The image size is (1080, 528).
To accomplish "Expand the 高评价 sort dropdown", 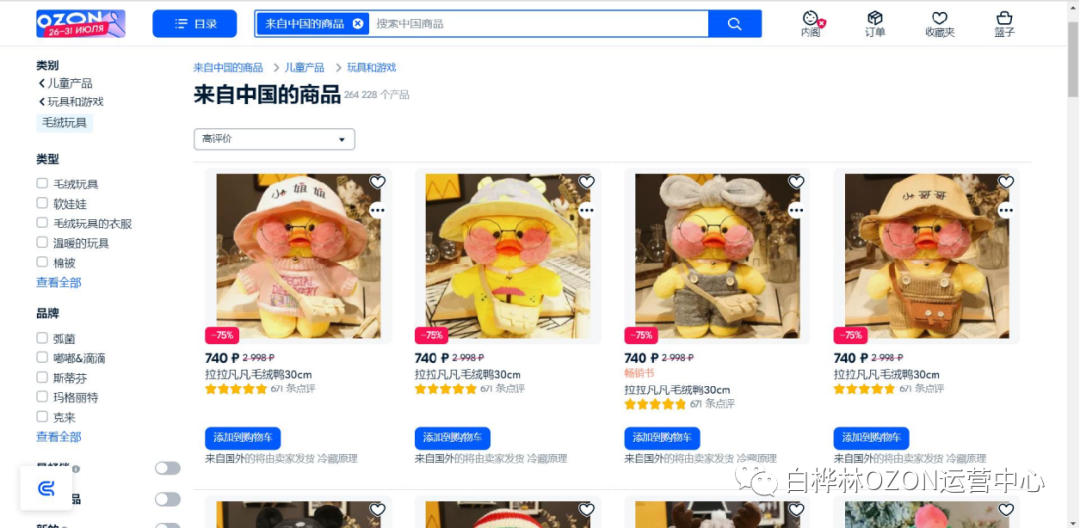I will (x=274, y=139).
